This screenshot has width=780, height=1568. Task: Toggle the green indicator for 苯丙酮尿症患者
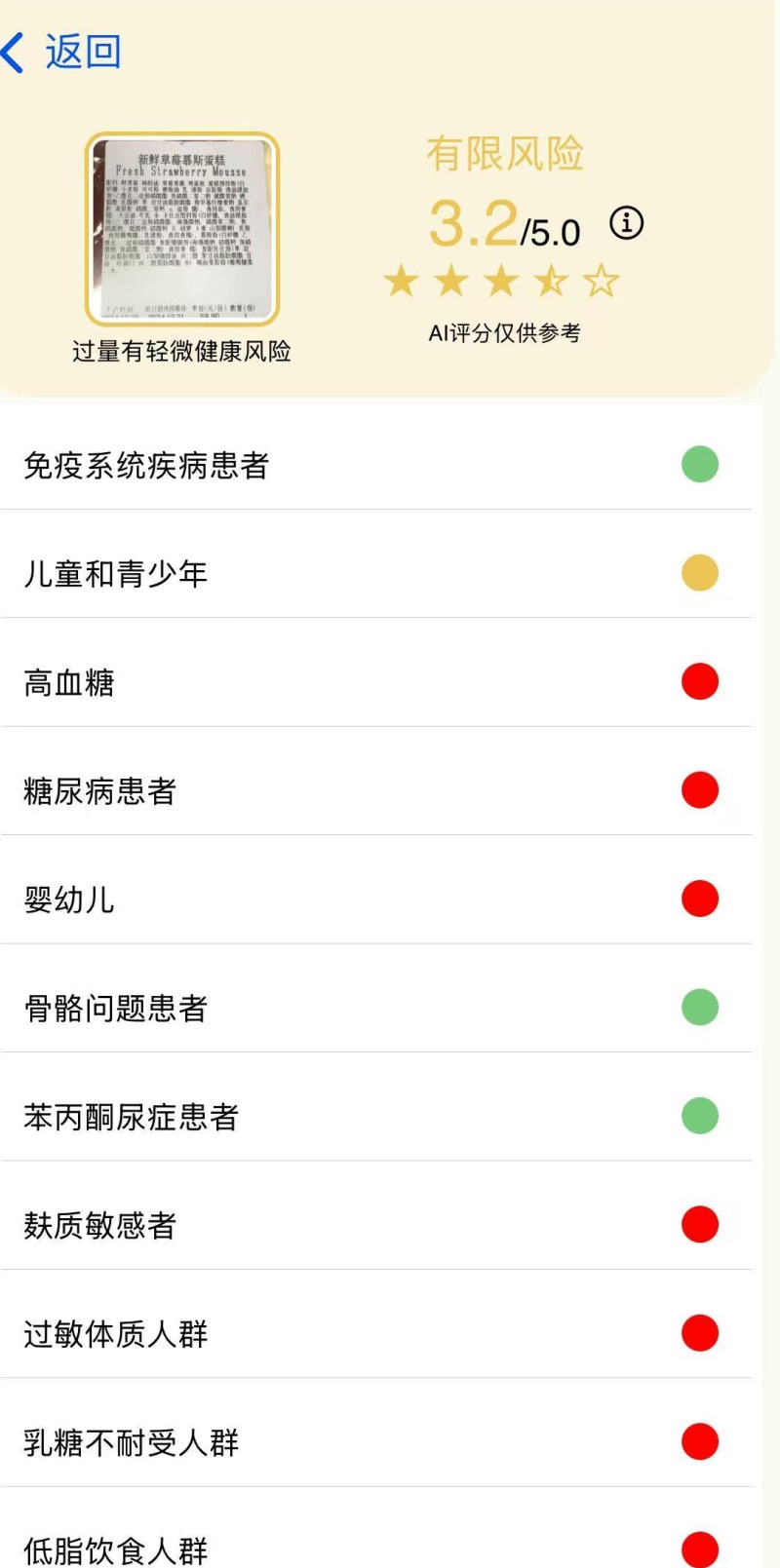[699, 1116]
